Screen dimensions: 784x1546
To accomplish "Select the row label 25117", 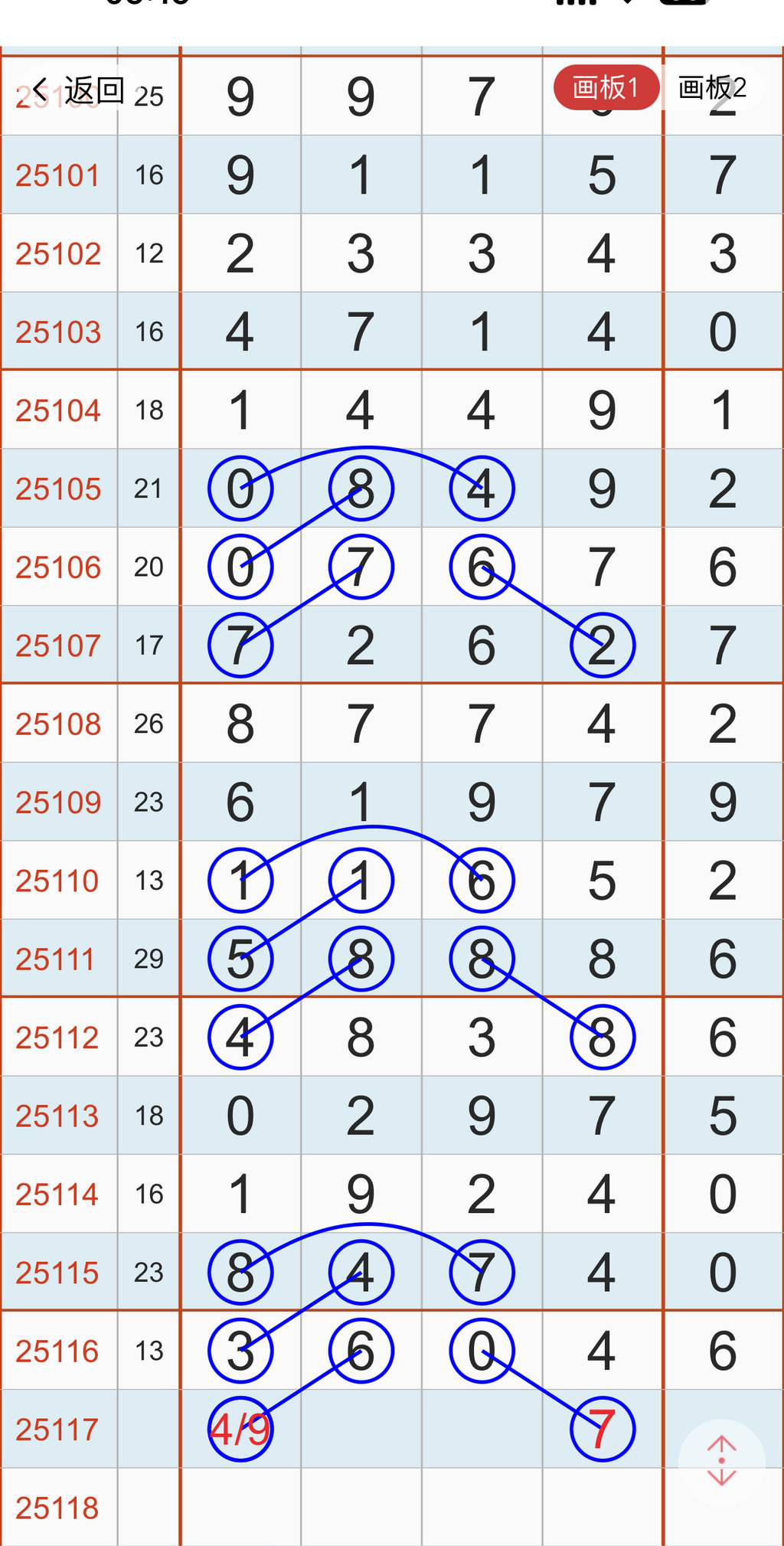I will pos(58,1428).
